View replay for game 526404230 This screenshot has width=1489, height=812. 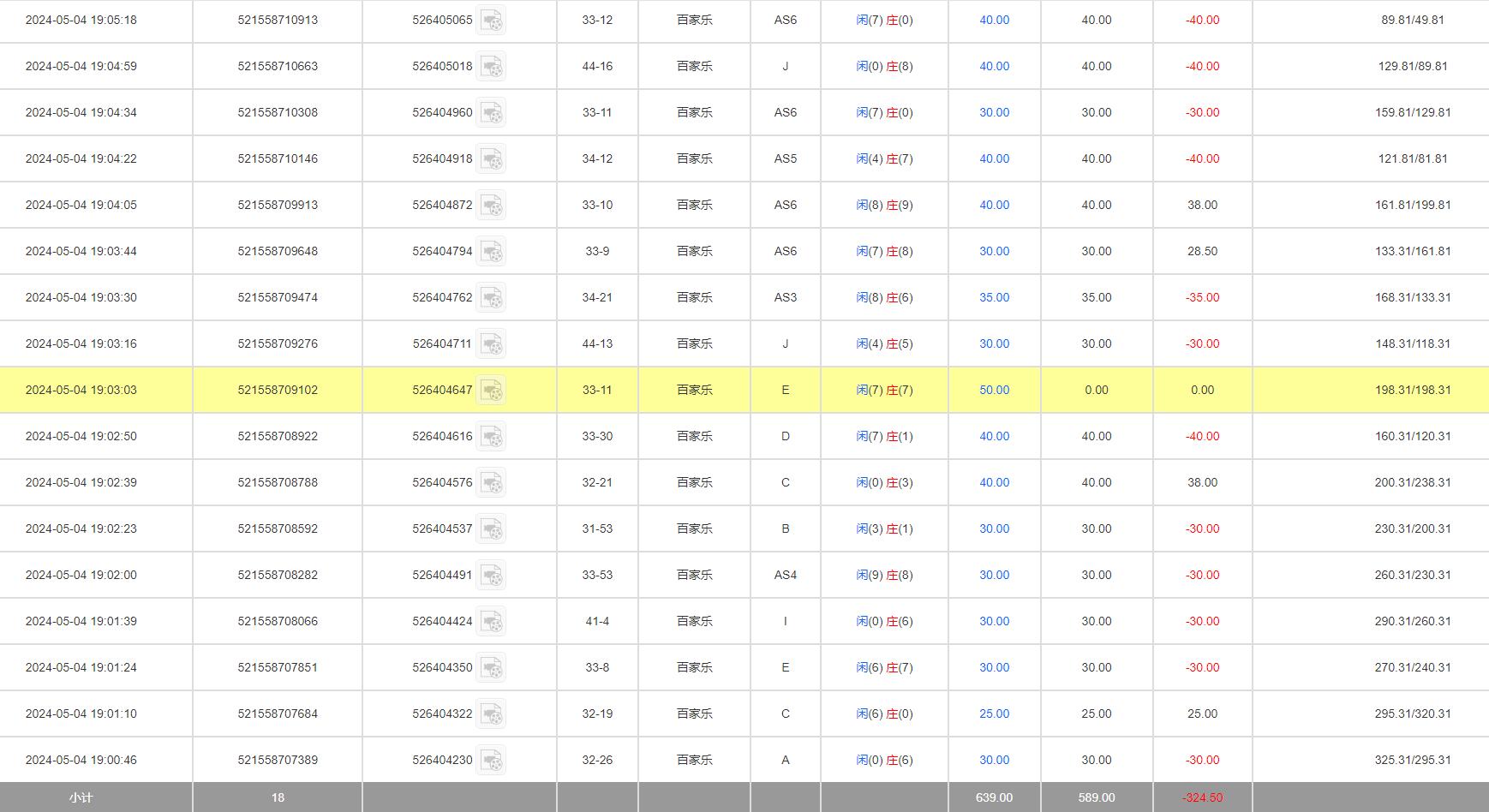click(x=491, y=760)
